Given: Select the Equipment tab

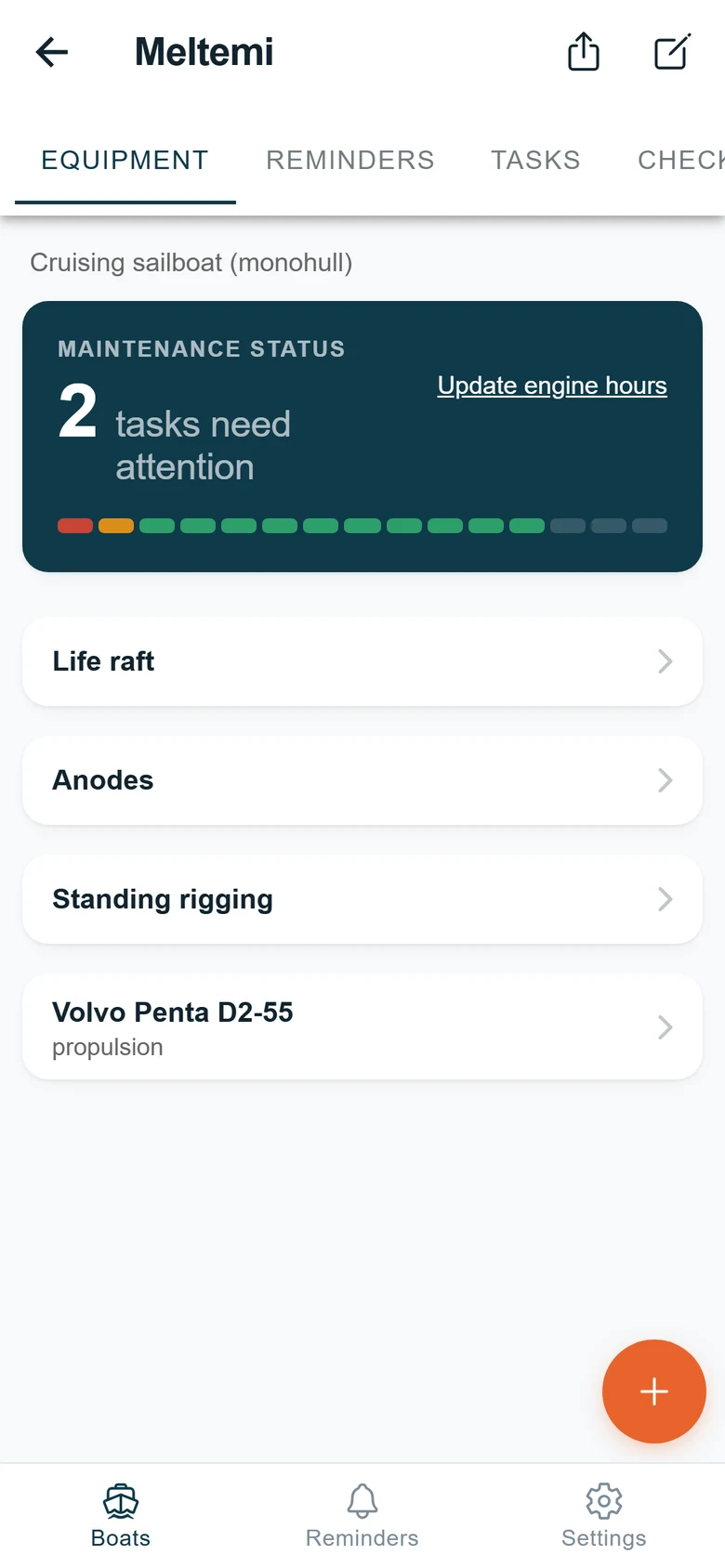Looking at the screenshot, I should point(125,161).
